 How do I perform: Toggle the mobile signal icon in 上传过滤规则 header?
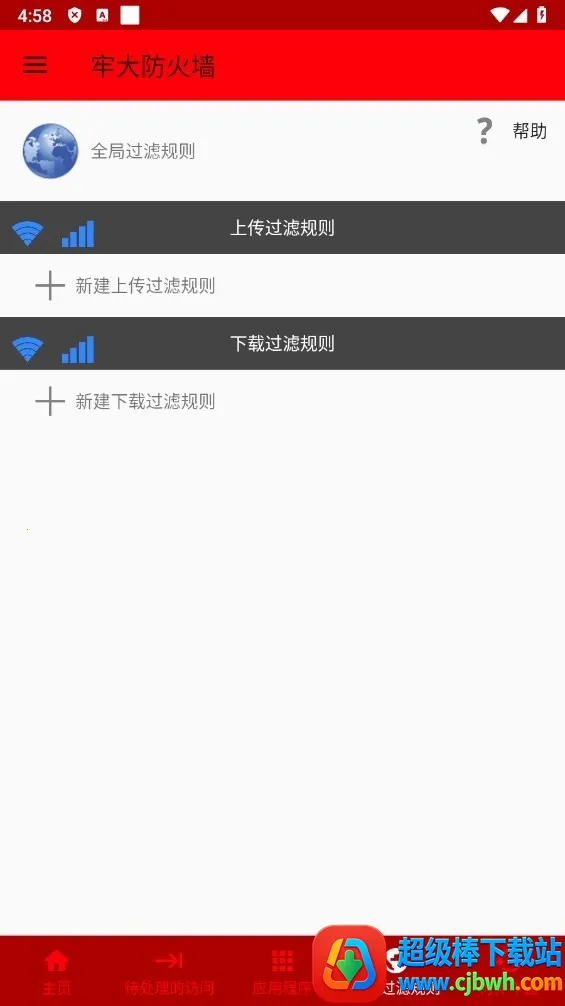pyautogui.click(x=78, y=234)
